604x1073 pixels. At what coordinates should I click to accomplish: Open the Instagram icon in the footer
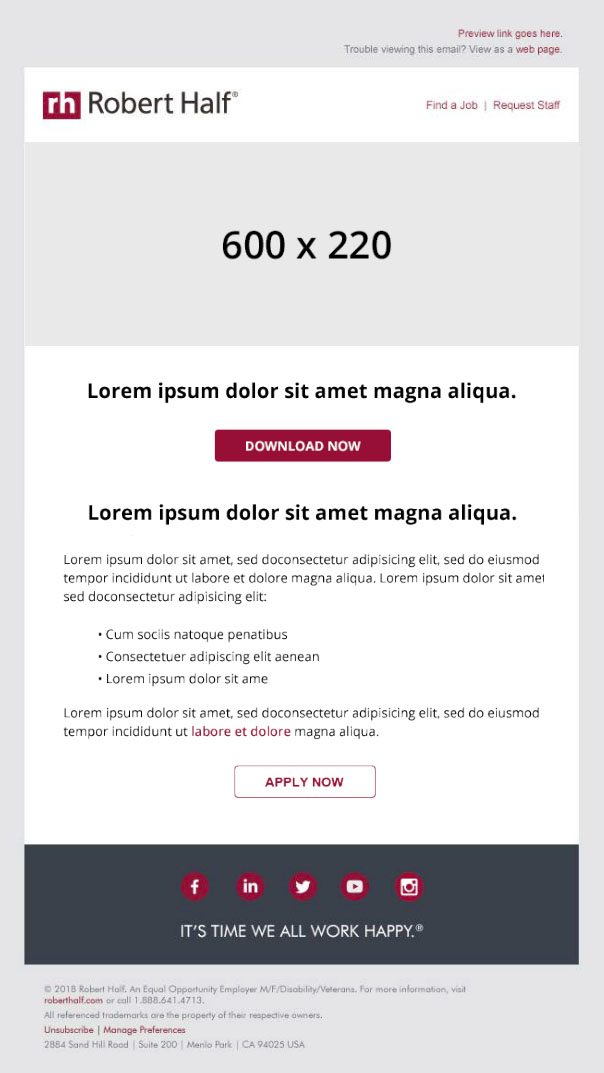pos(409,887)
